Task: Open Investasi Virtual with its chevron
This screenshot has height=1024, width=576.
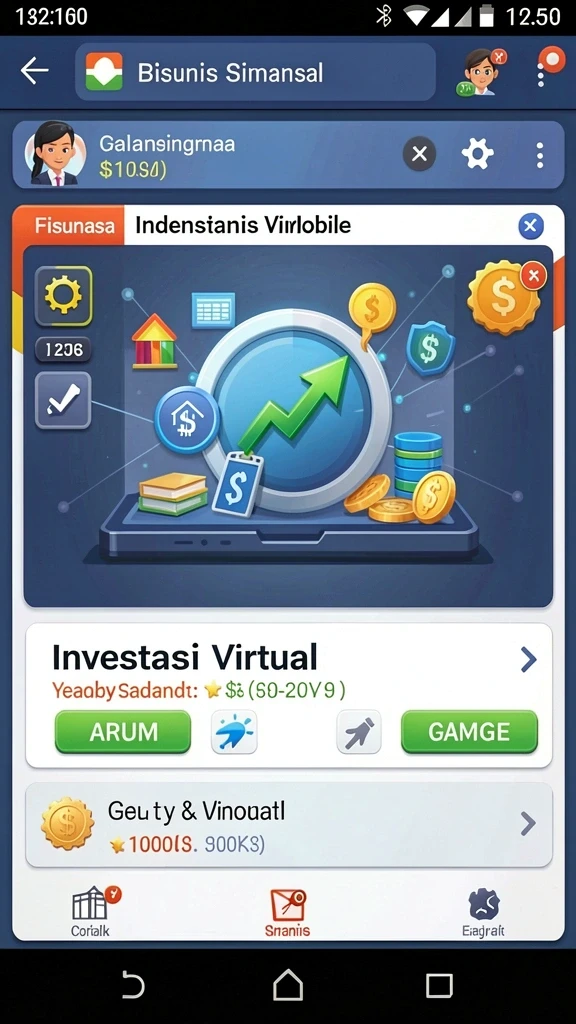Action: (528, 660)
